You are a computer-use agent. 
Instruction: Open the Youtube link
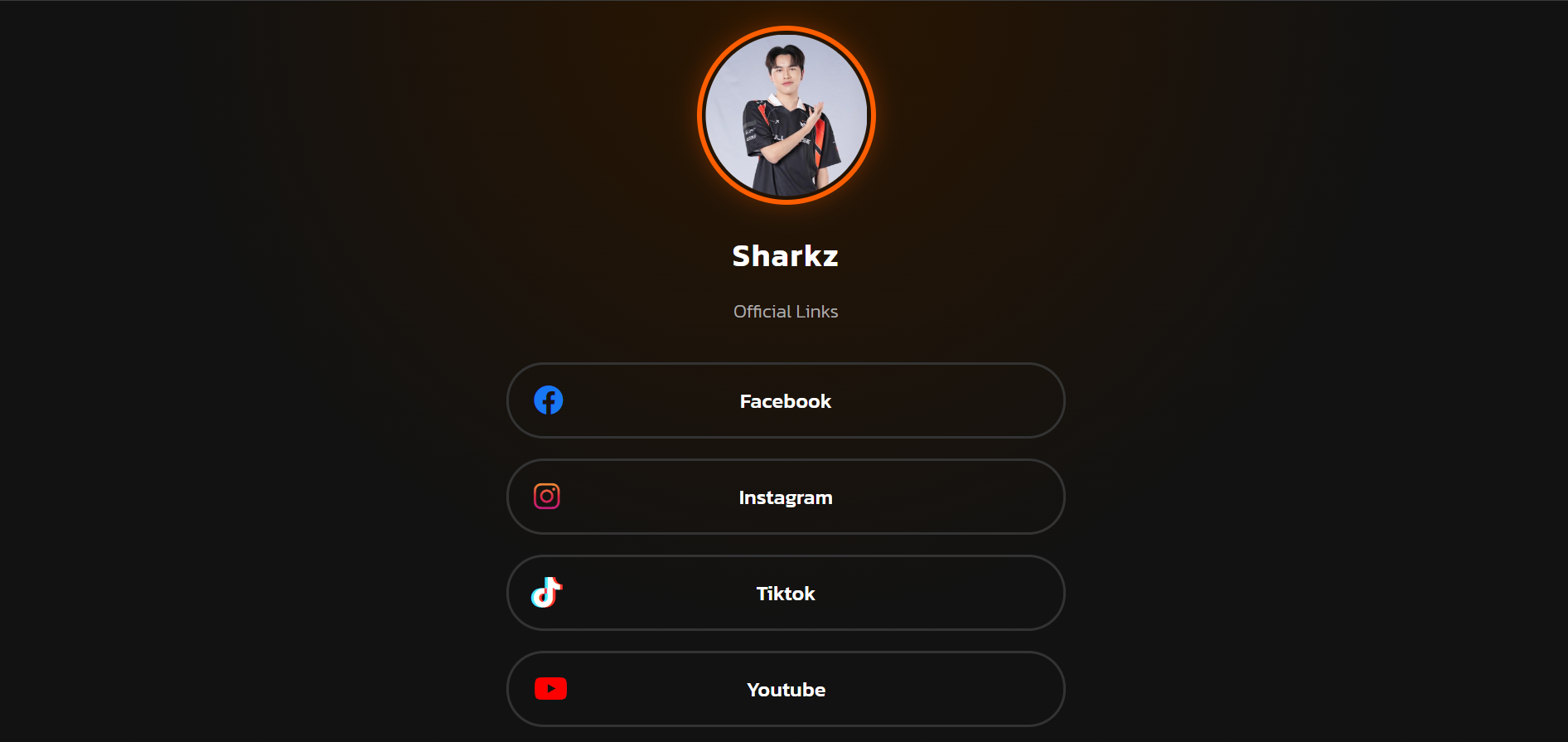tap(785, 690)
